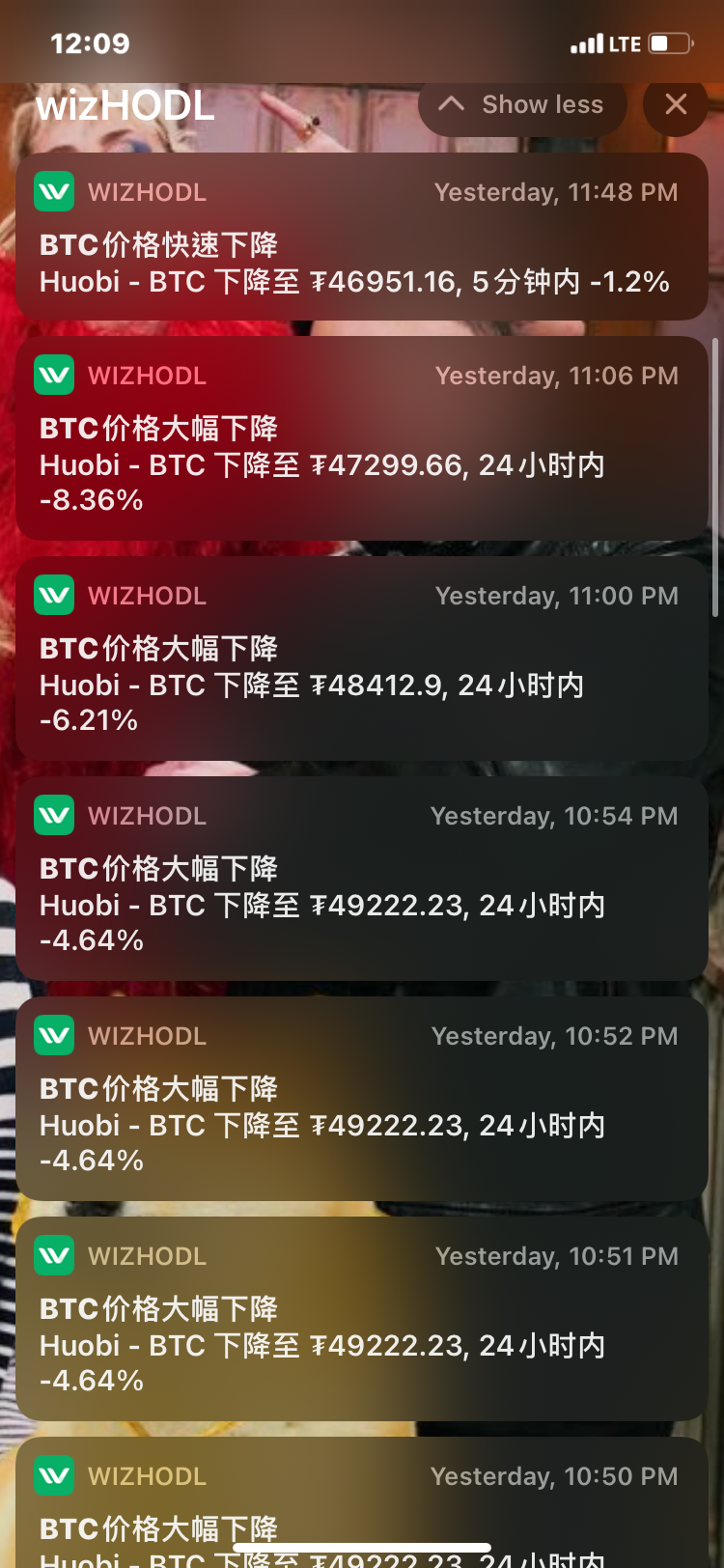
Task: Collapse the stack with Show less
Action: [x=522, y=104]
